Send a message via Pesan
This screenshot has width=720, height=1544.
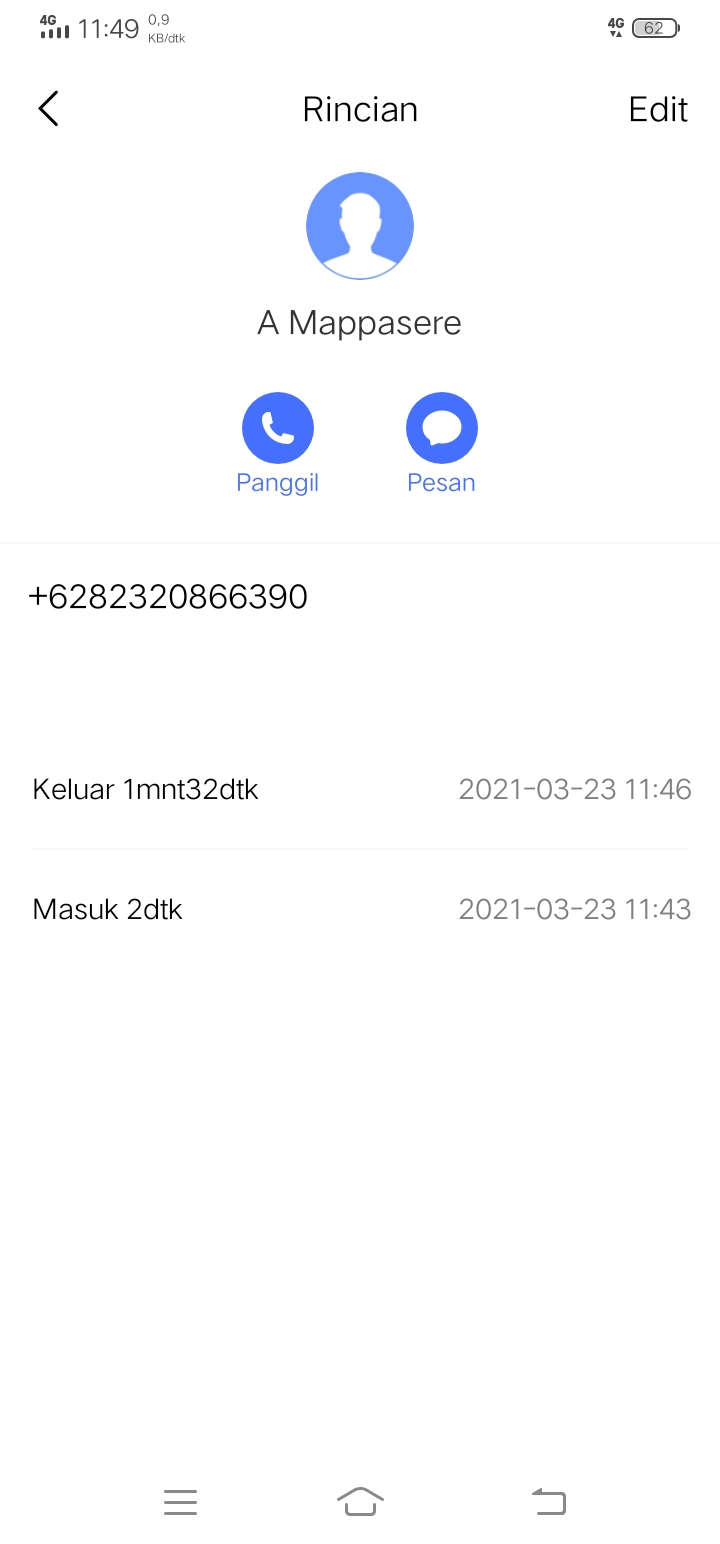441,429
